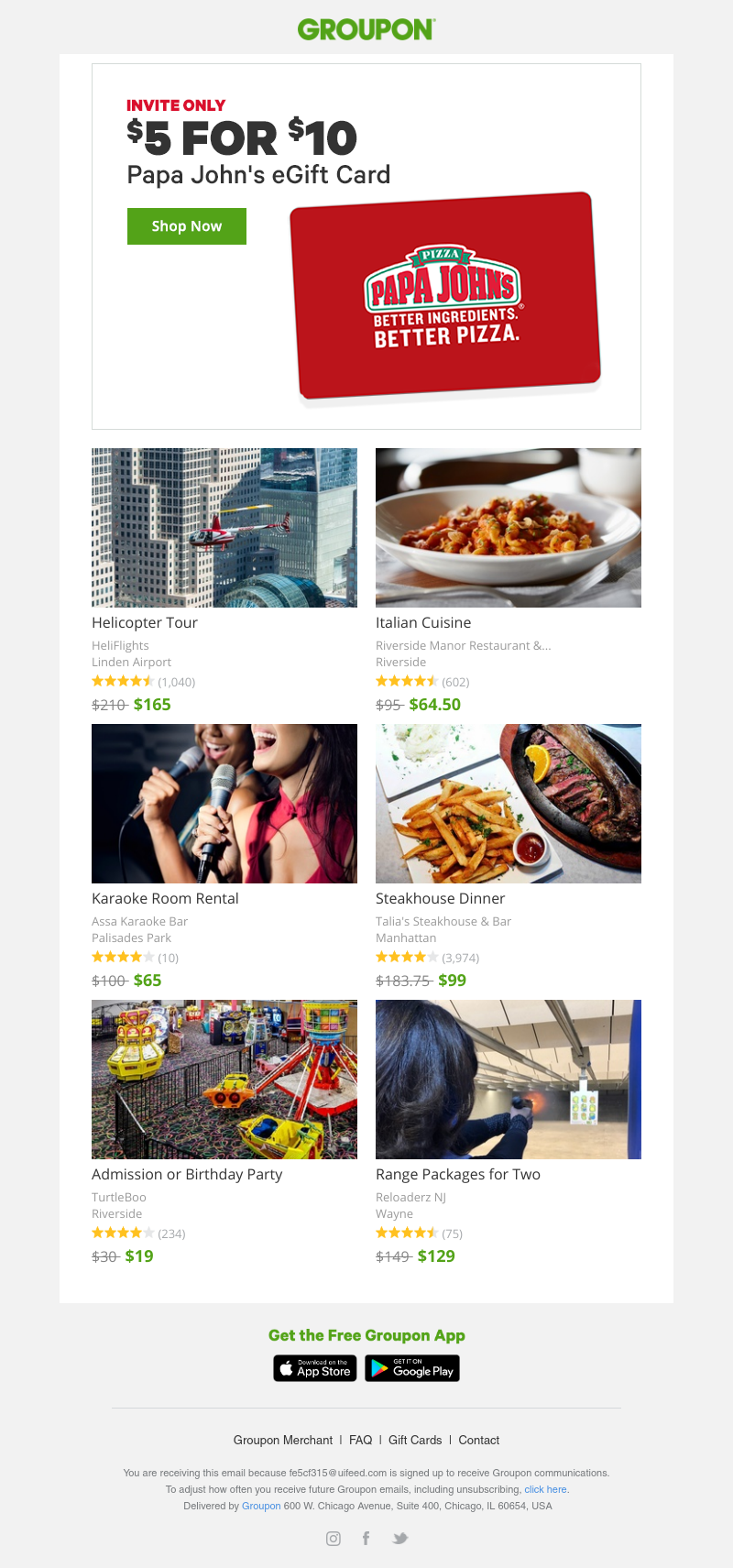Open the Gift Cards link
This screenshot has height=1568, width=733.
(x=415, y=1440)
